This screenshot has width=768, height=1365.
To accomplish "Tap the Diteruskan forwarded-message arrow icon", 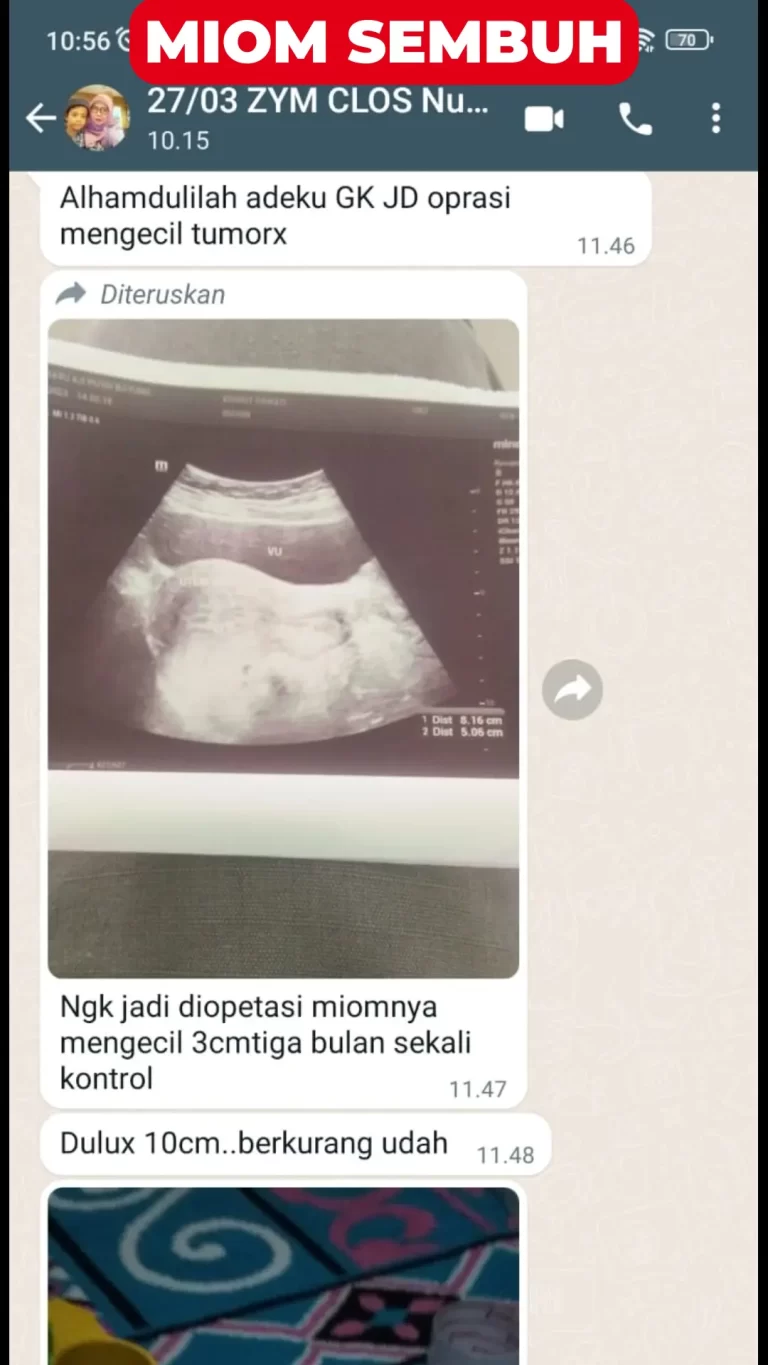I will (70, 294).
